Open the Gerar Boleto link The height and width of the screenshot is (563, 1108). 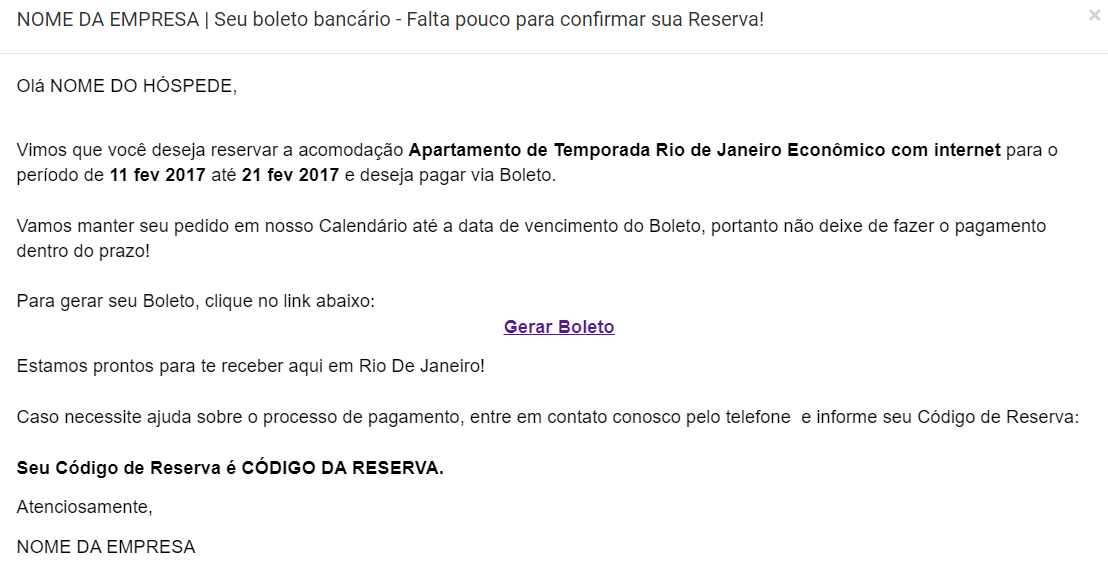pyautogui.click(x=559, y=327)
